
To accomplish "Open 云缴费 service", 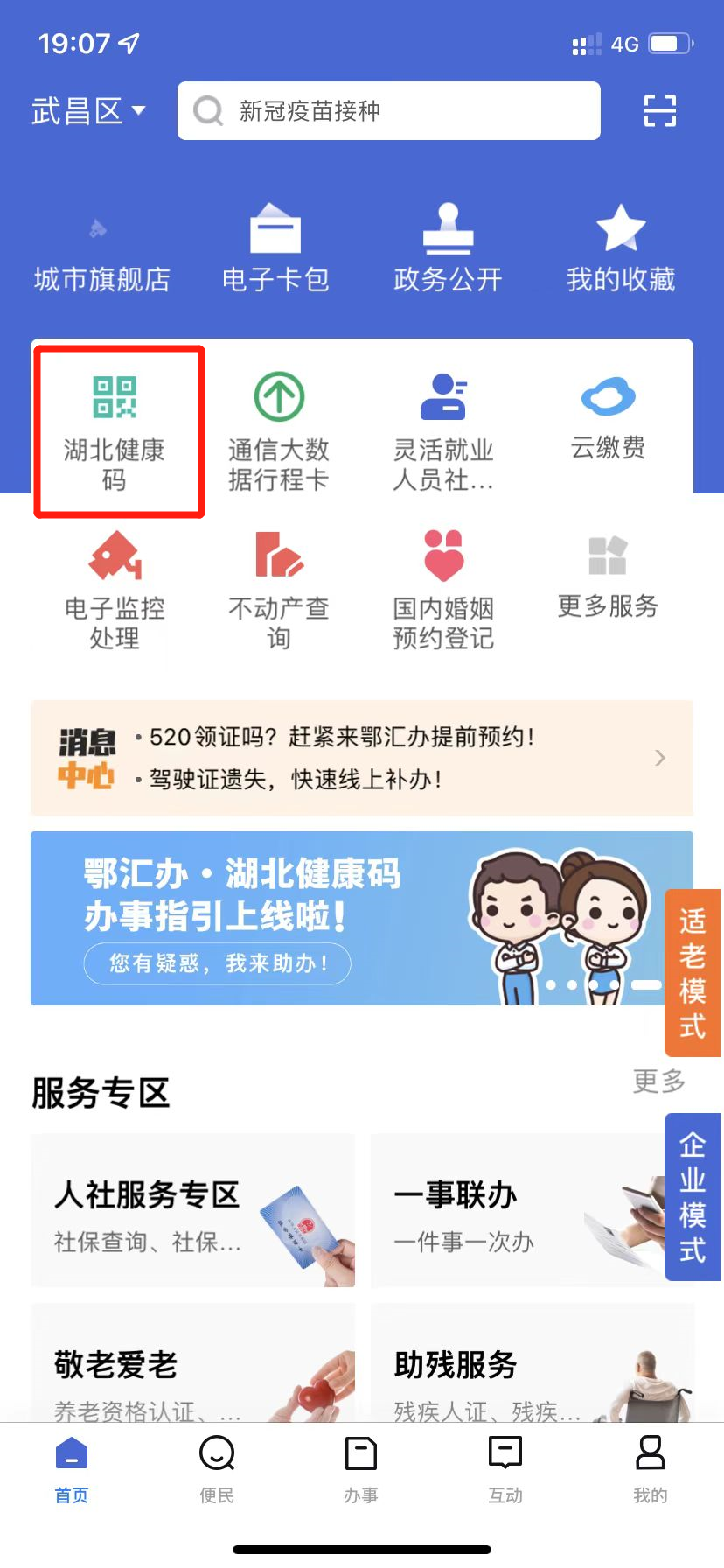I will click(x=608, y=418).
